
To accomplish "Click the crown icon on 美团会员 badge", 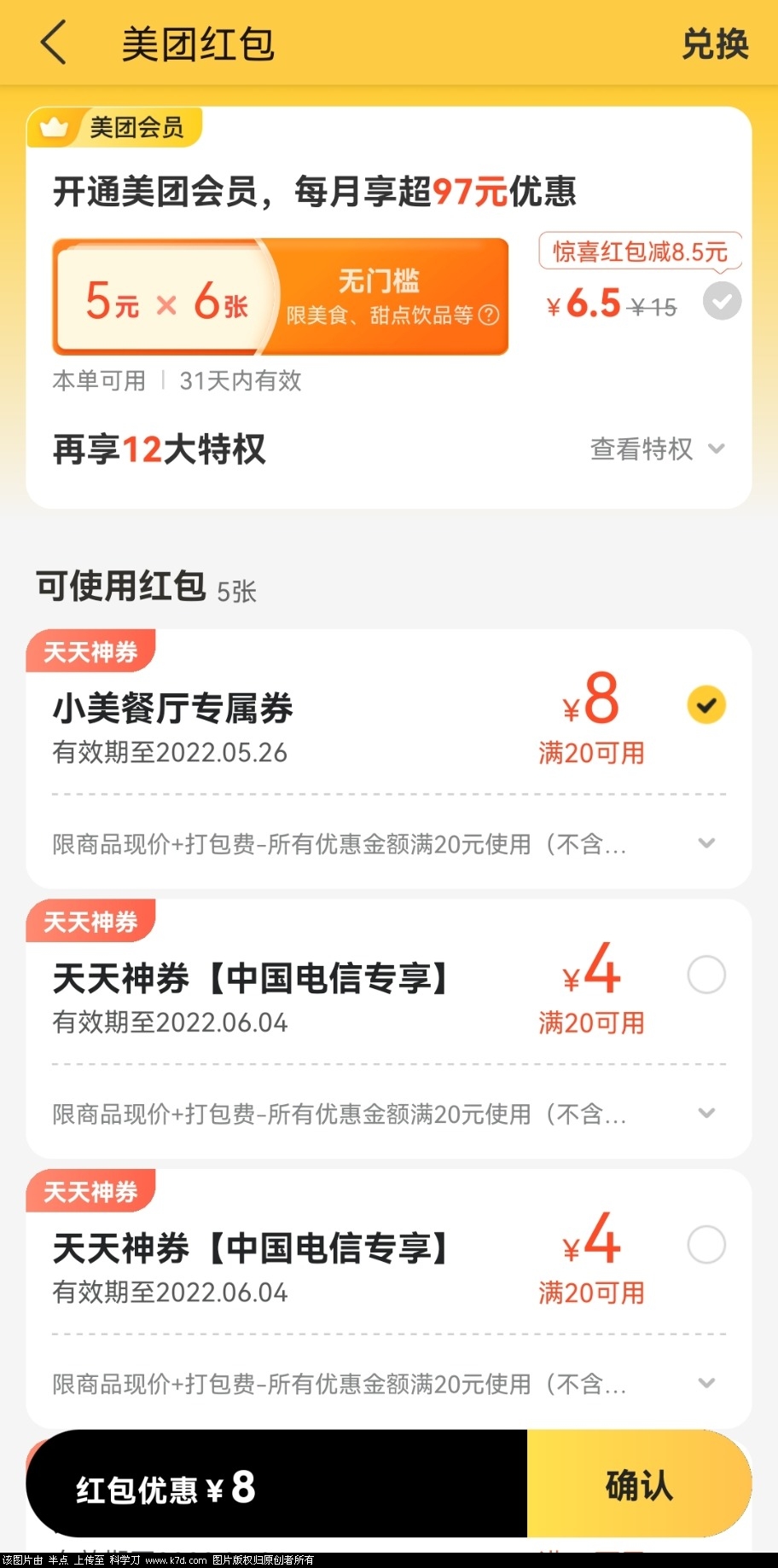I will 56,126.
